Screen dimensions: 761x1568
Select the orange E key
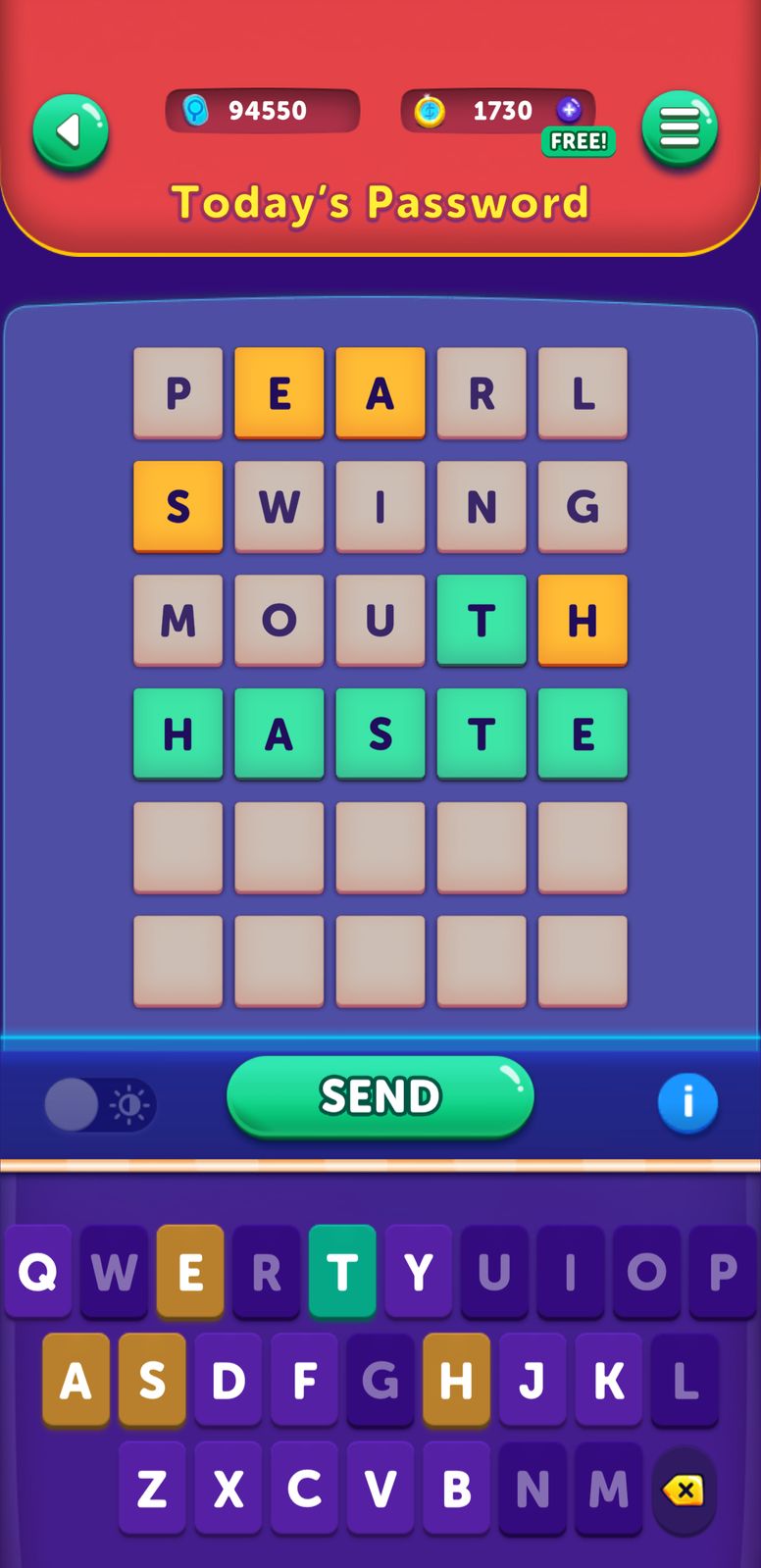(x=190, y=1272)
